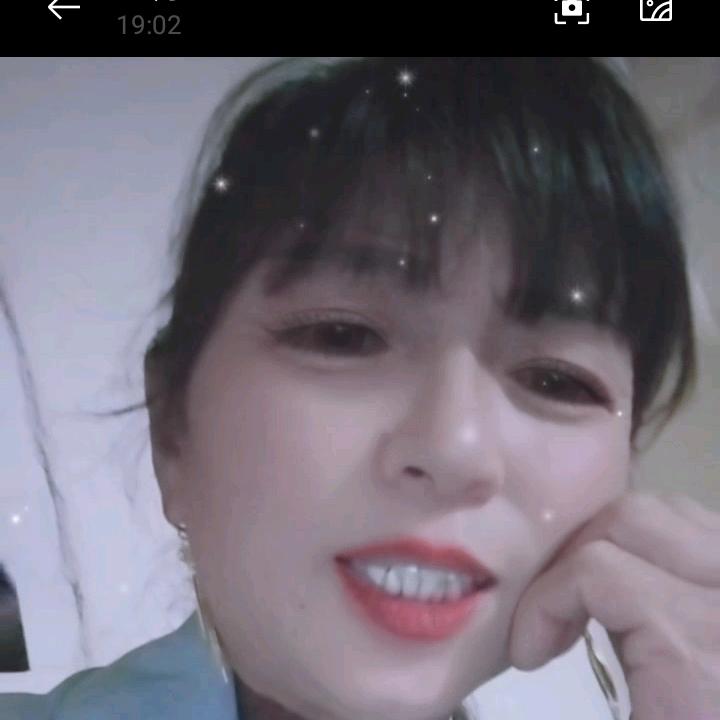Take a screenshot with the capture icon
The image size is (720, 720).
click(x=571, y=9)
